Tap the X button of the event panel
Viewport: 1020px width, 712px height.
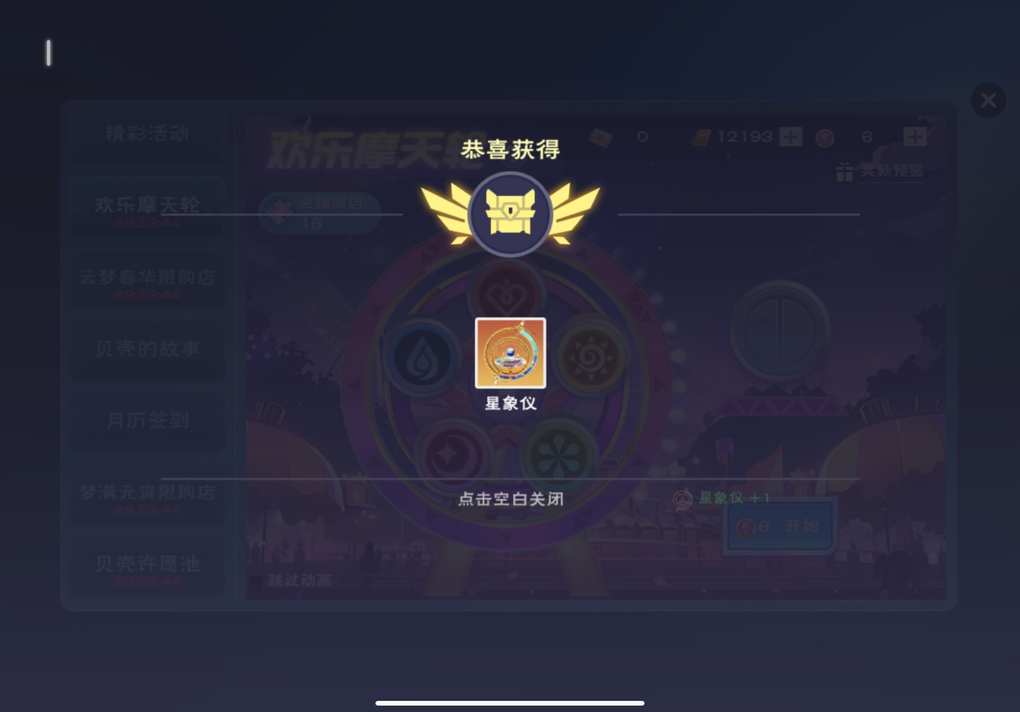(x=988, y=100)
